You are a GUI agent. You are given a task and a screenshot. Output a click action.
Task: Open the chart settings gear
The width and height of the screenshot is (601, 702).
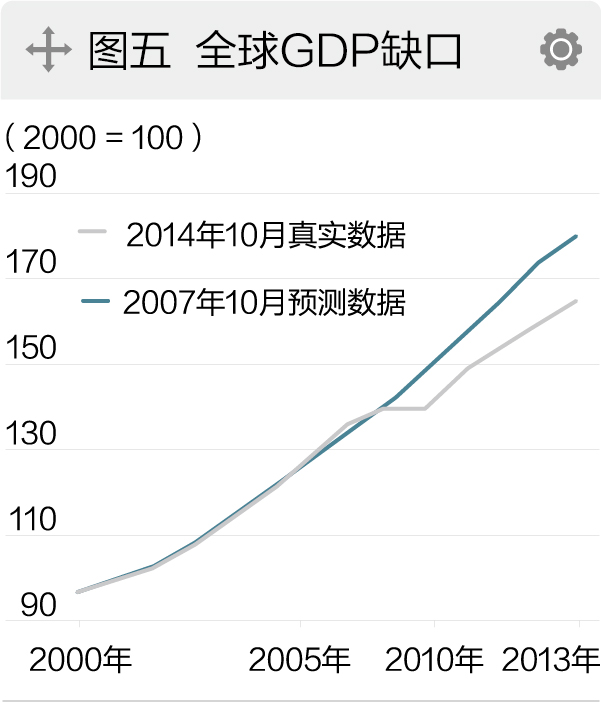click(560, 49)
